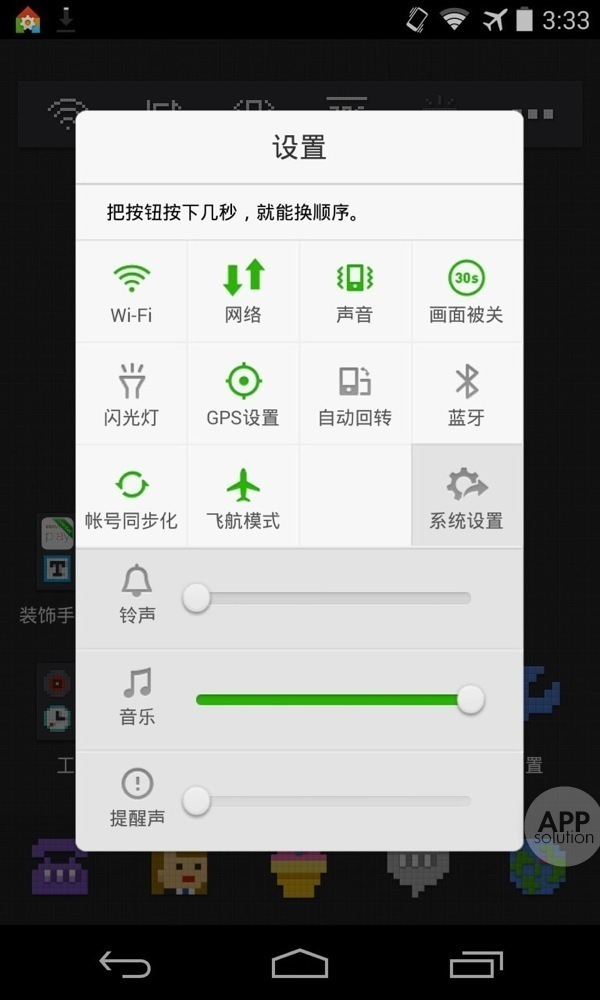Enable 蓝牙 Bluetooth
600x1000 pixels.
point(466,394)
